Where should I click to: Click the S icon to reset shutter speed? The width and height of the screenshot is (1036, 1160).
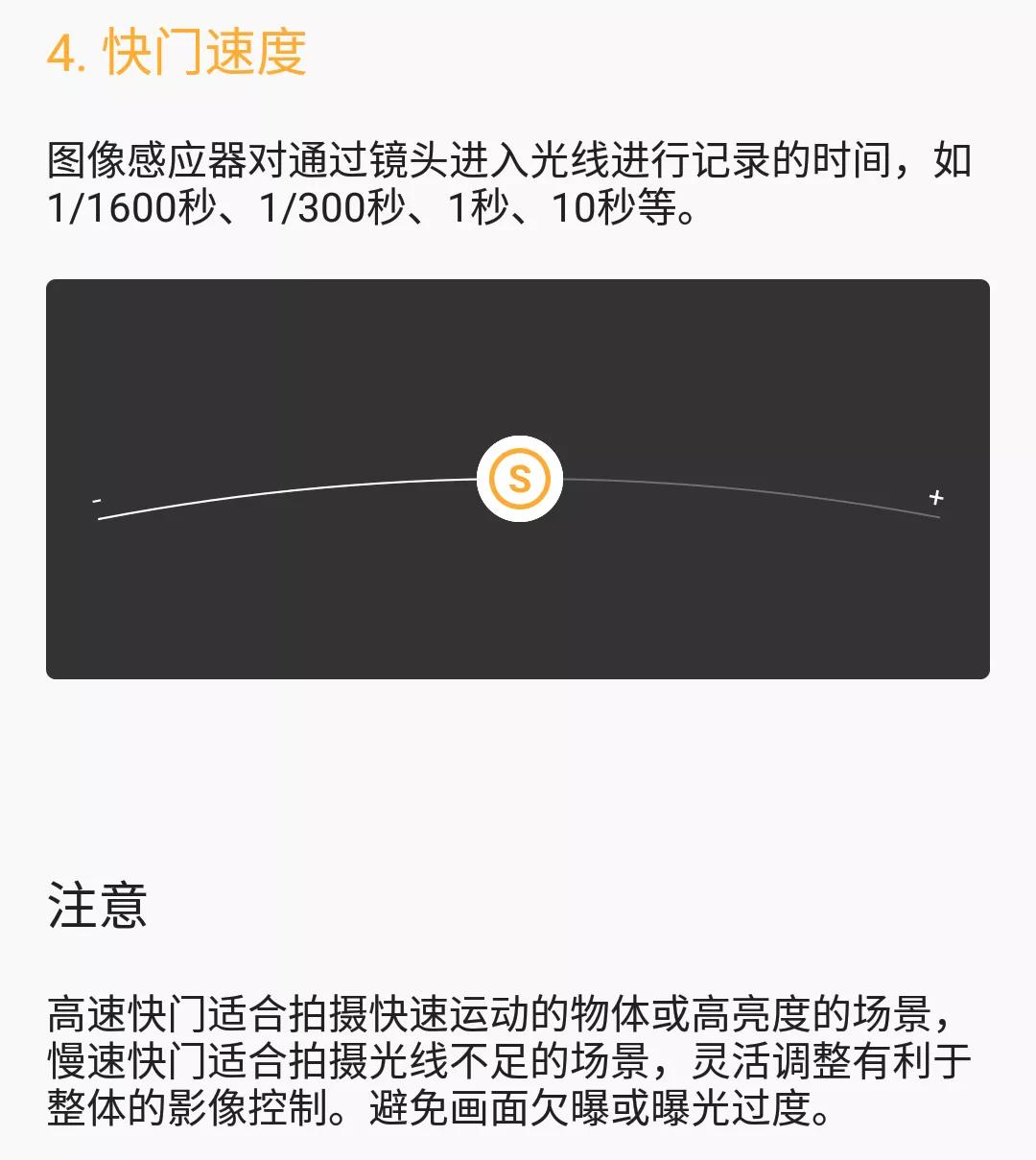[518, 481]
